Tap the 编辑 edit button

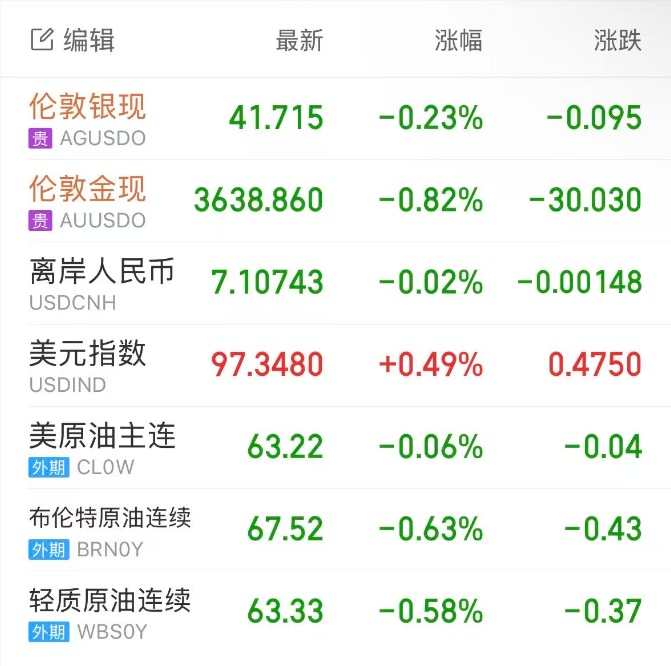click(73, 40)
